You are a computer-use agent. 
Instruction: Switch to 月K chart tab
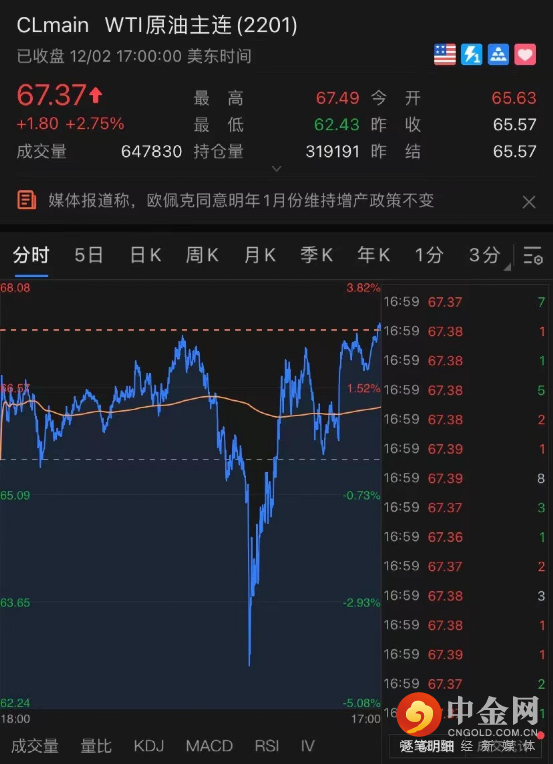[x=260, y=255]
